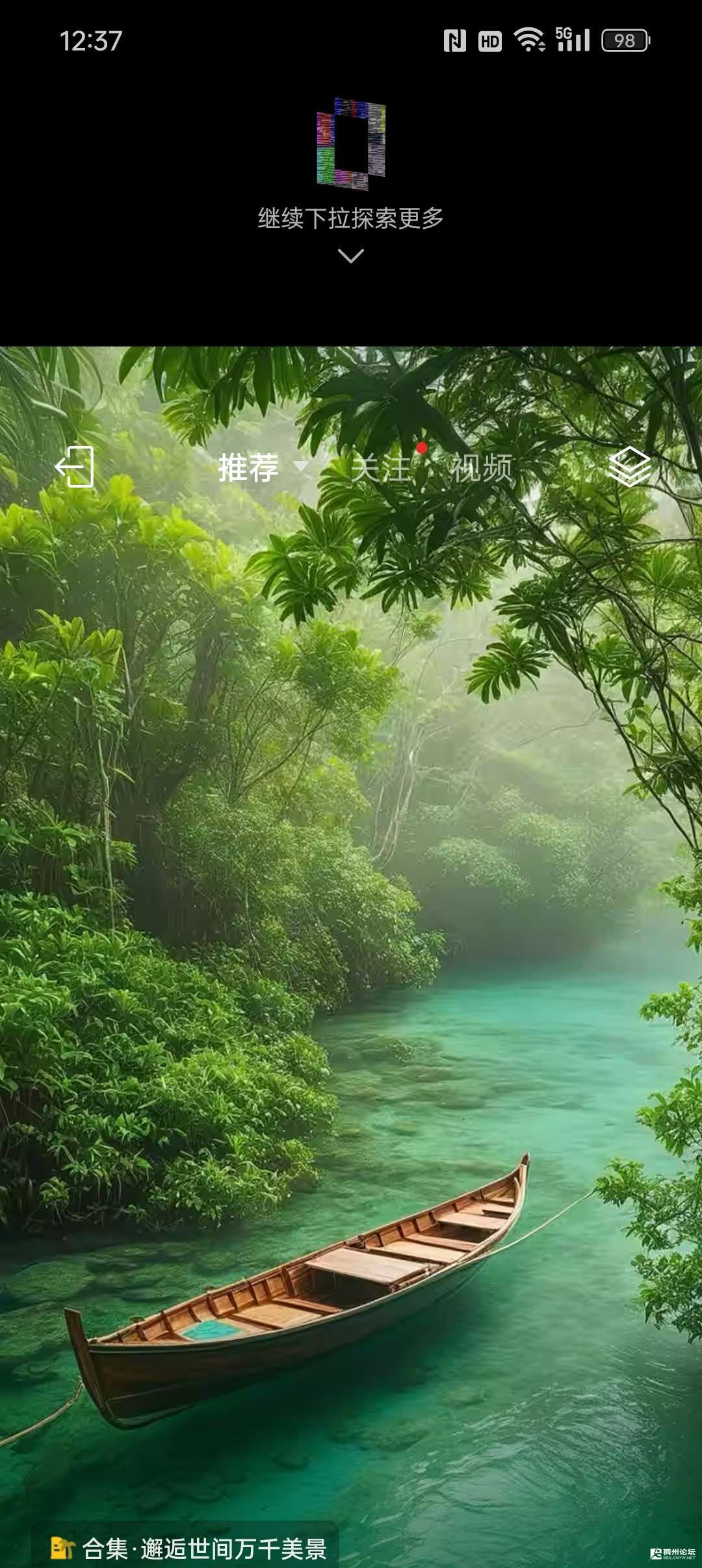The image size is (702, 1568).
Task: Tap the exit icon at top left
Action: click(75, 467)
